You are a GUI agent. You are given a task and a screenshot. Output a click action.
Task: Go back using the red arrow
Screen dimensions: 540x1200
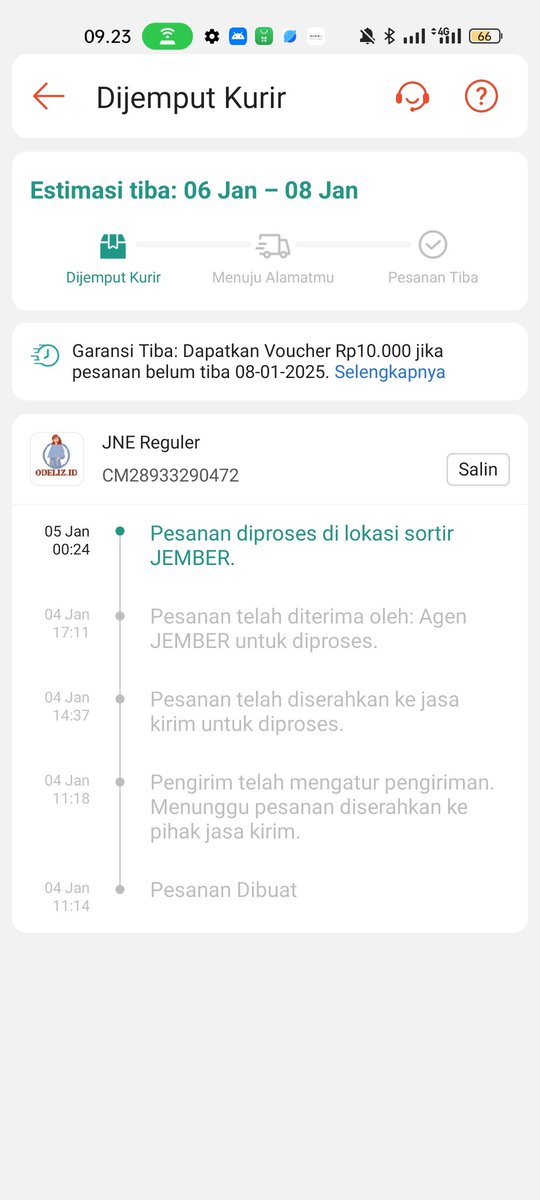point(48,96)
